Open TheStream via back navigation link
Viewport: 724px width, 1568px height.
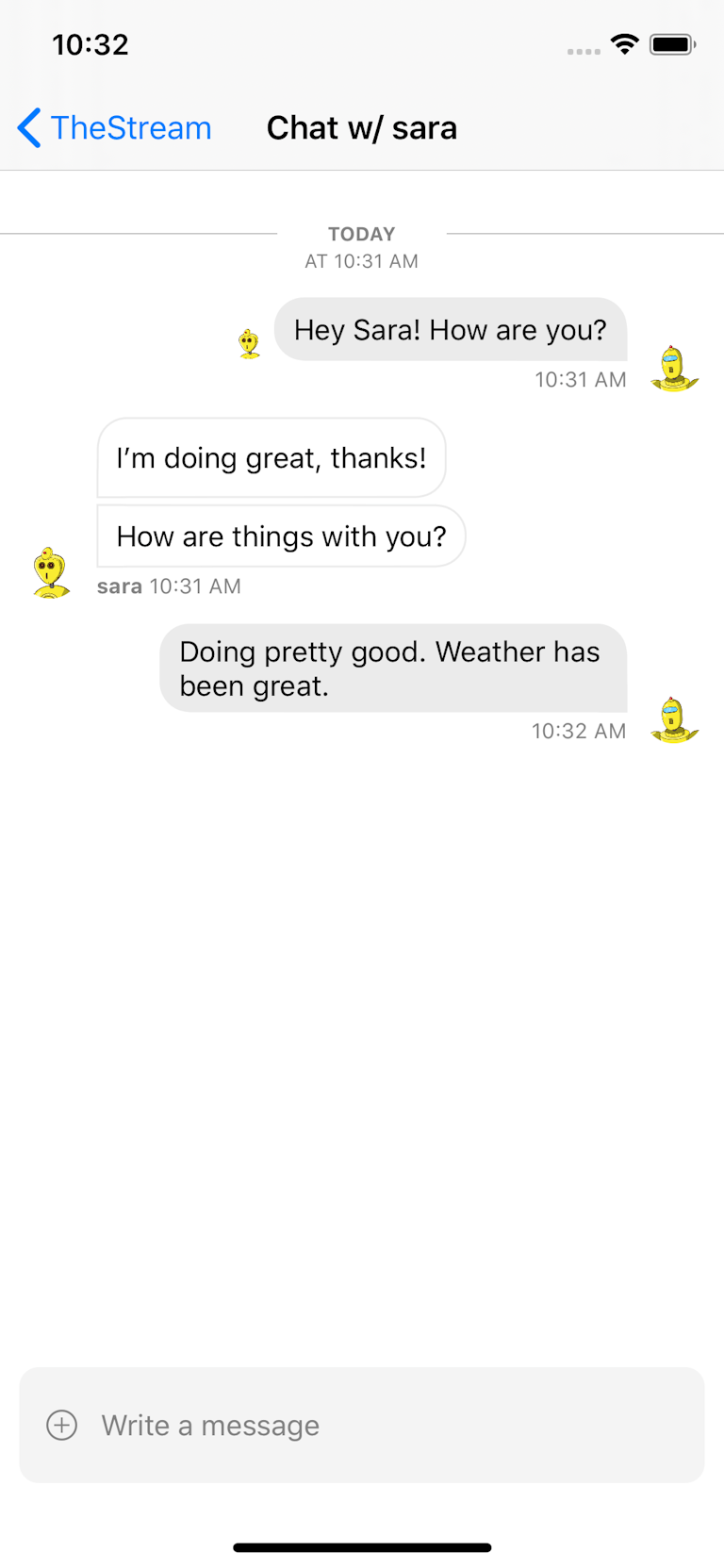[x=131, y=127]
